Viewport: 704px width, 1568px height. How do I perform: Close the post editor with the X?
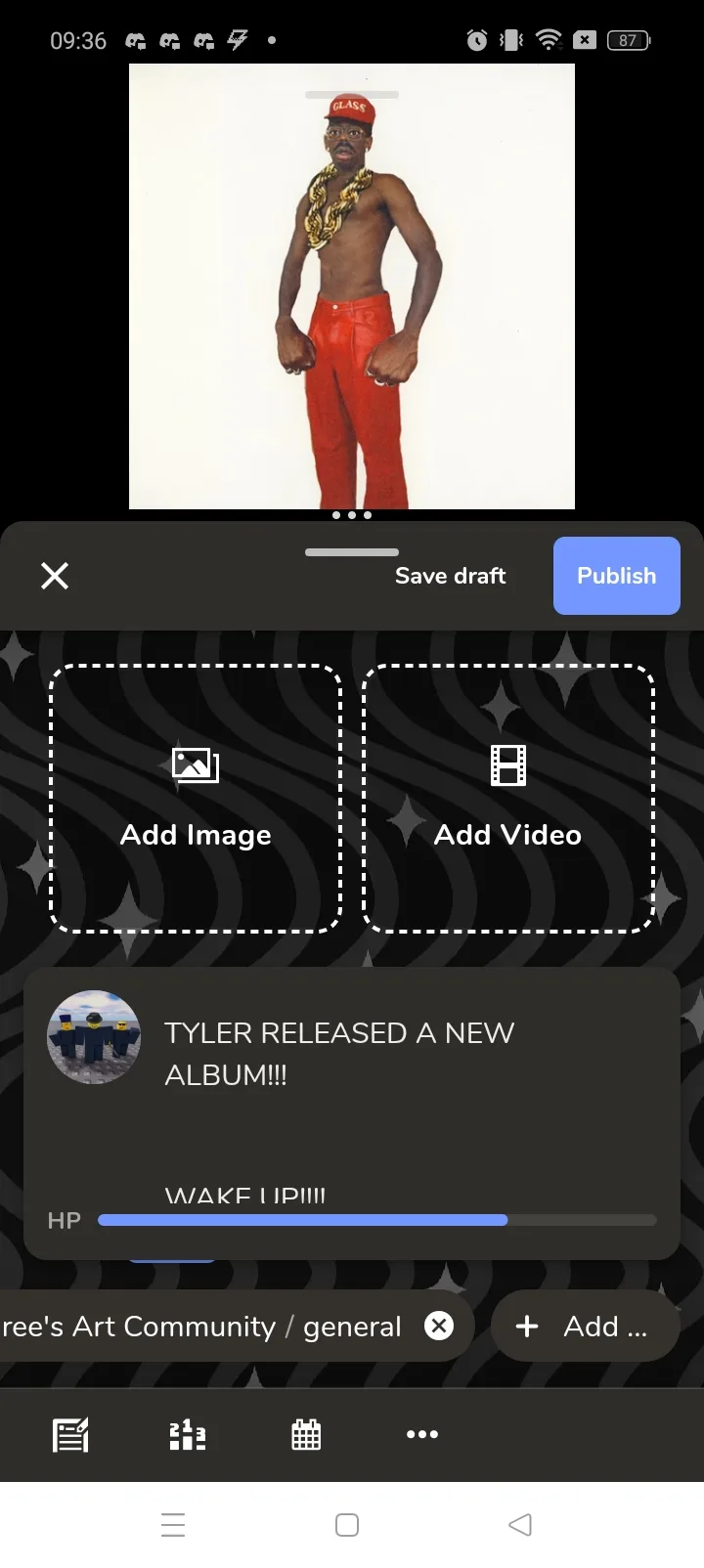click(x=55, y=576)
